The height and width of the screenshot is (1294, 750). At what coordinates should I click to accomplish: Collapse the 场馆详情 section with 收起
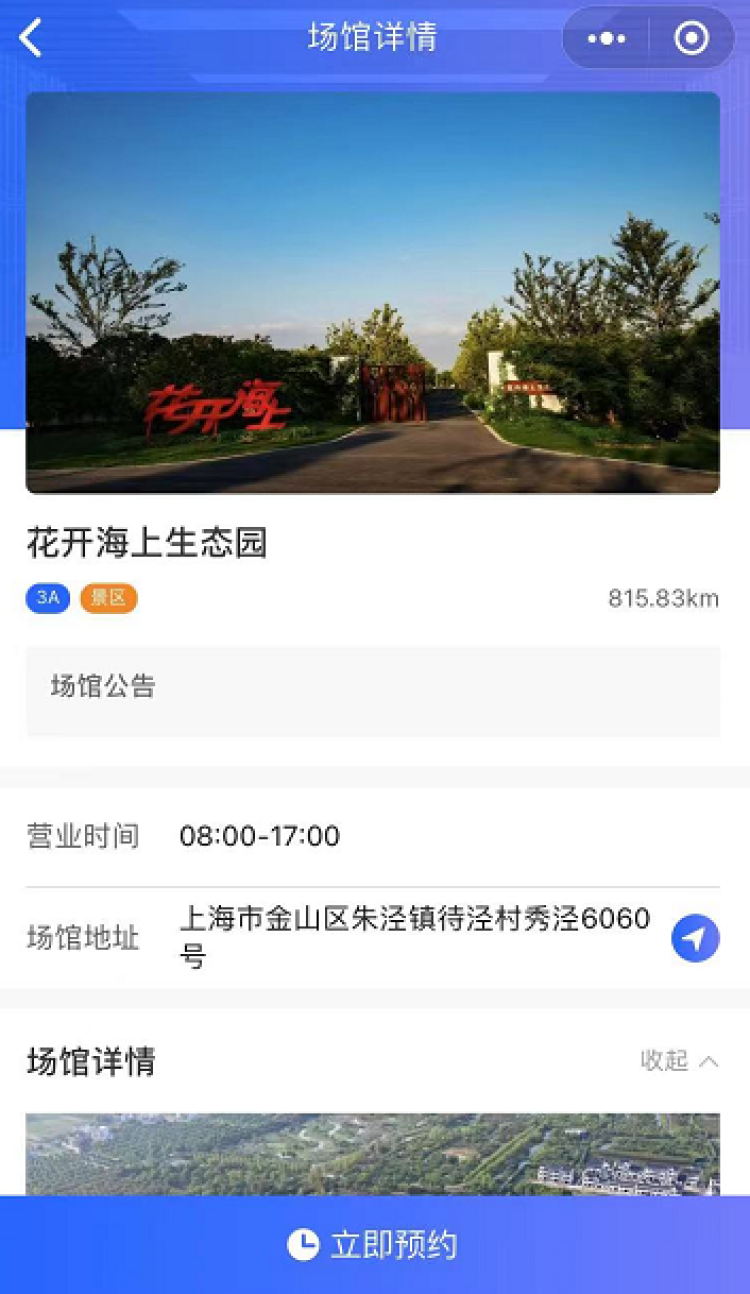pyautogui.click(x=679, y=1061)
